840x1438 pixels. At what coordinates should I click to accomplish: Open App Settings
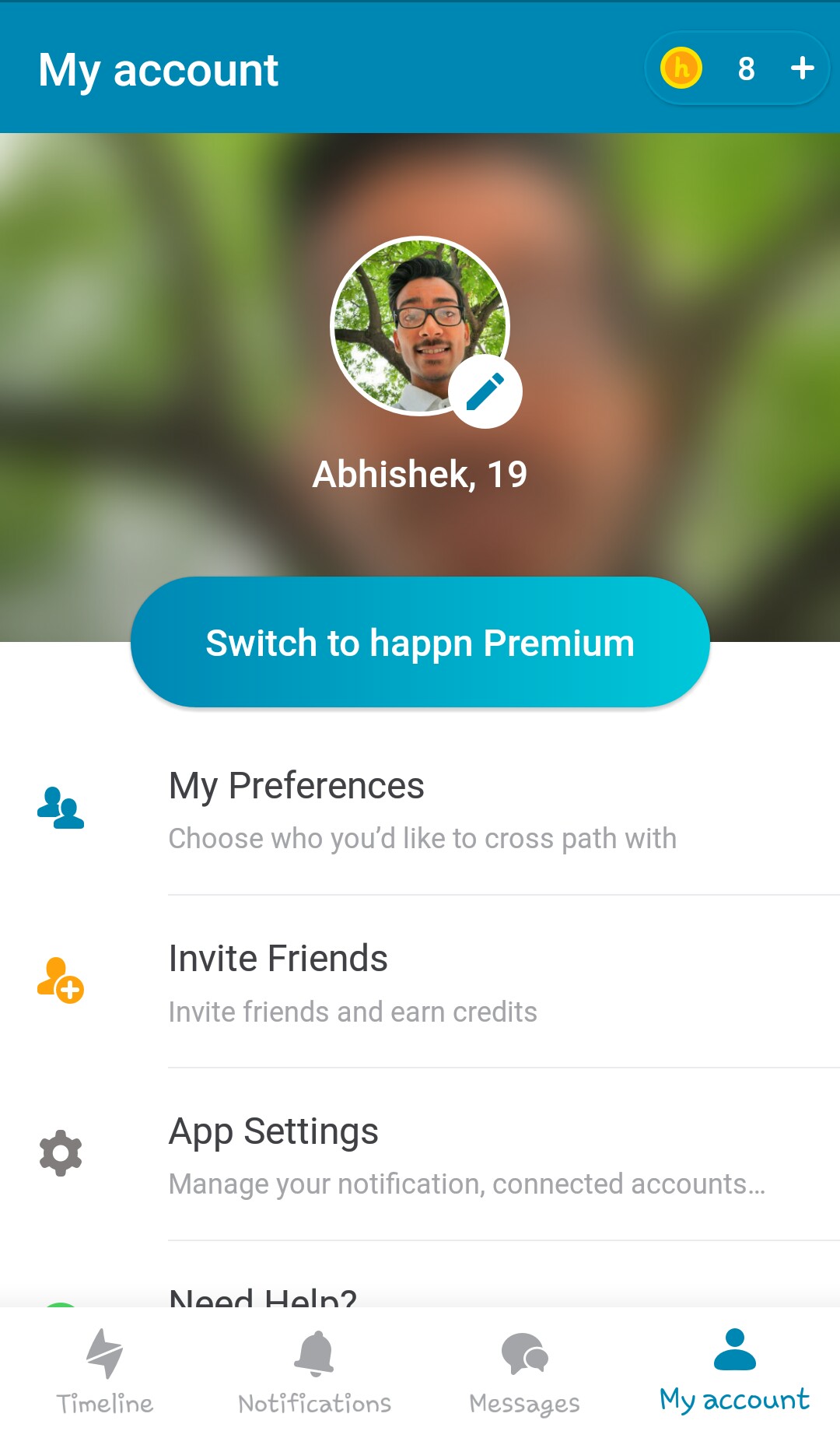tap(420, 1155)
